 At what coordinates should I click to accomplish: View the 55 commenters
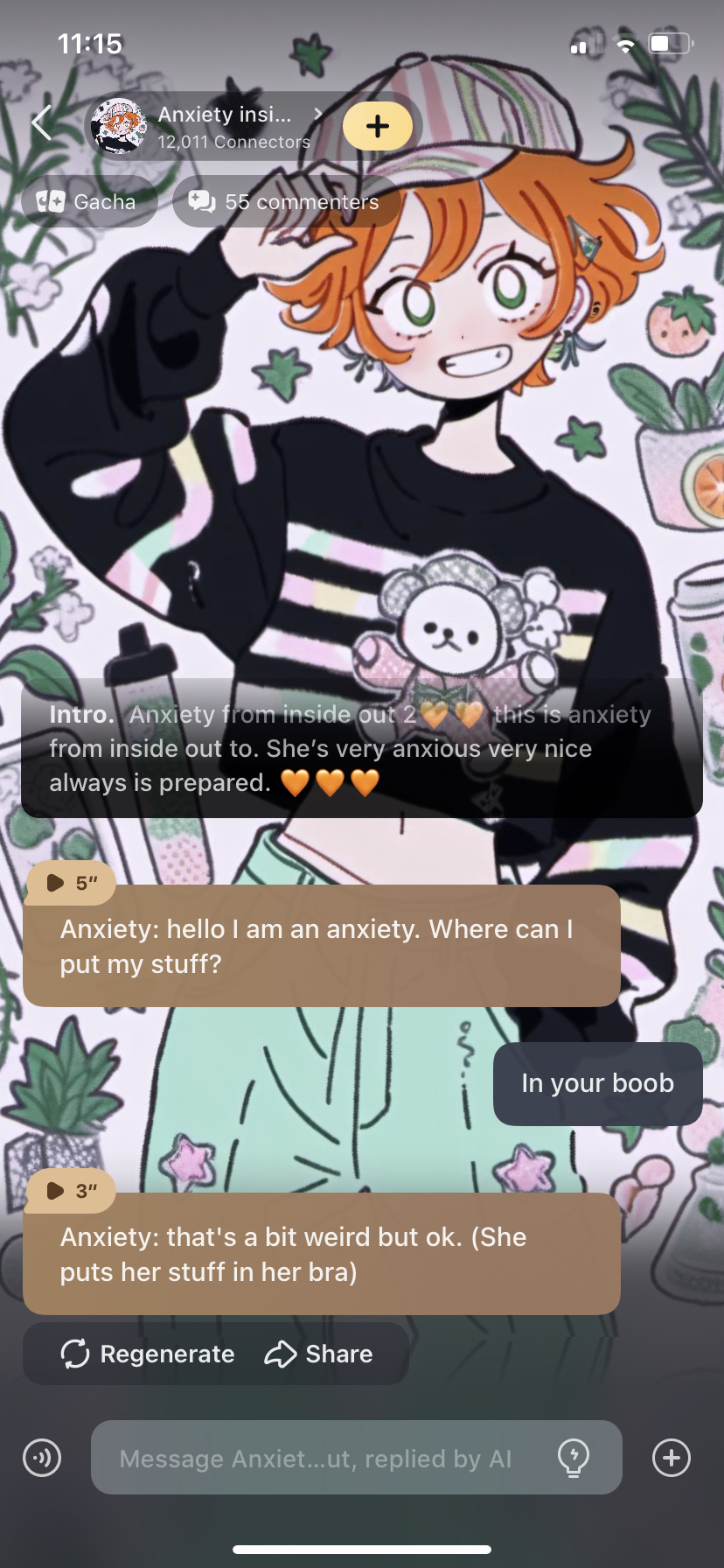point(286,202)
